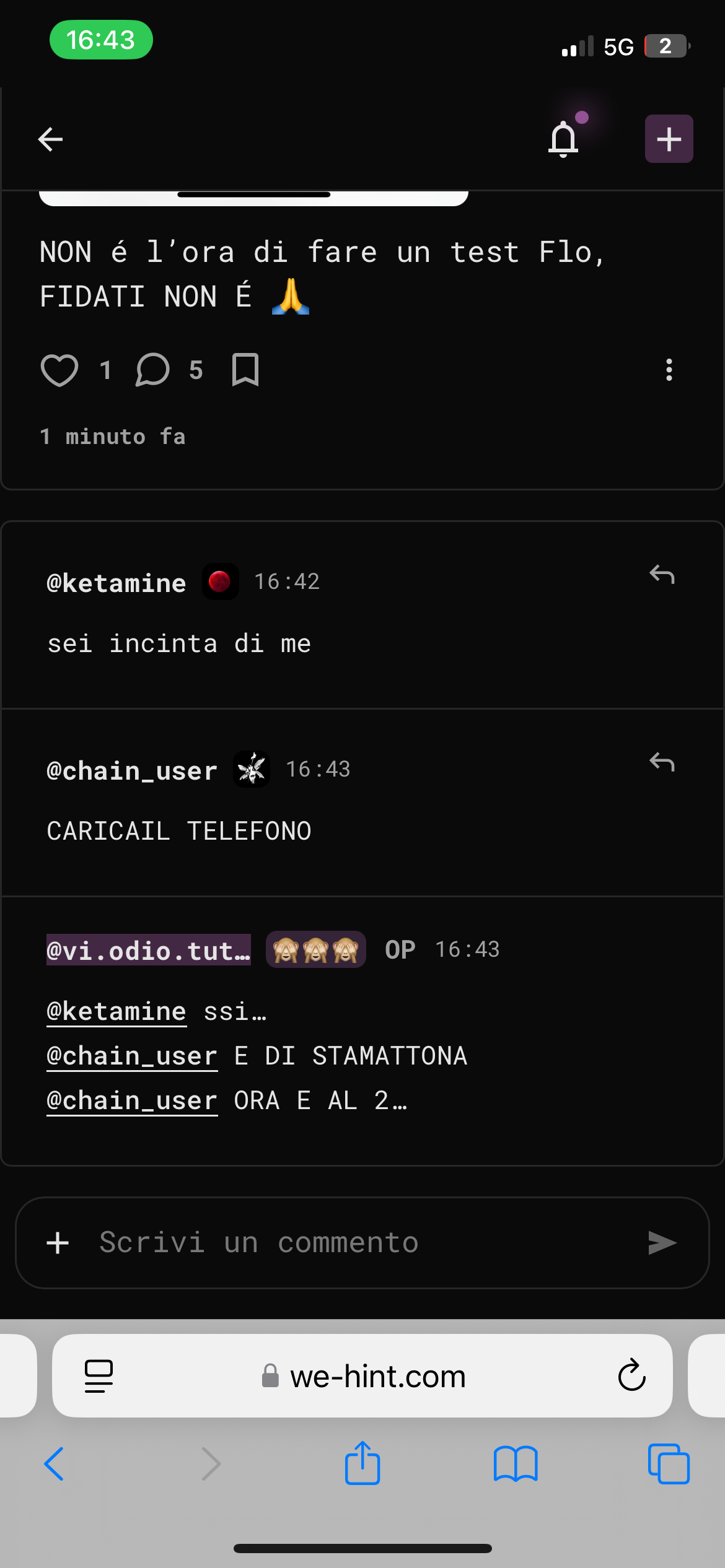The height and width of the screenshot is (1568, 725).
Task: Reload the we-hint.com page
Action: tap(631, 1376)
